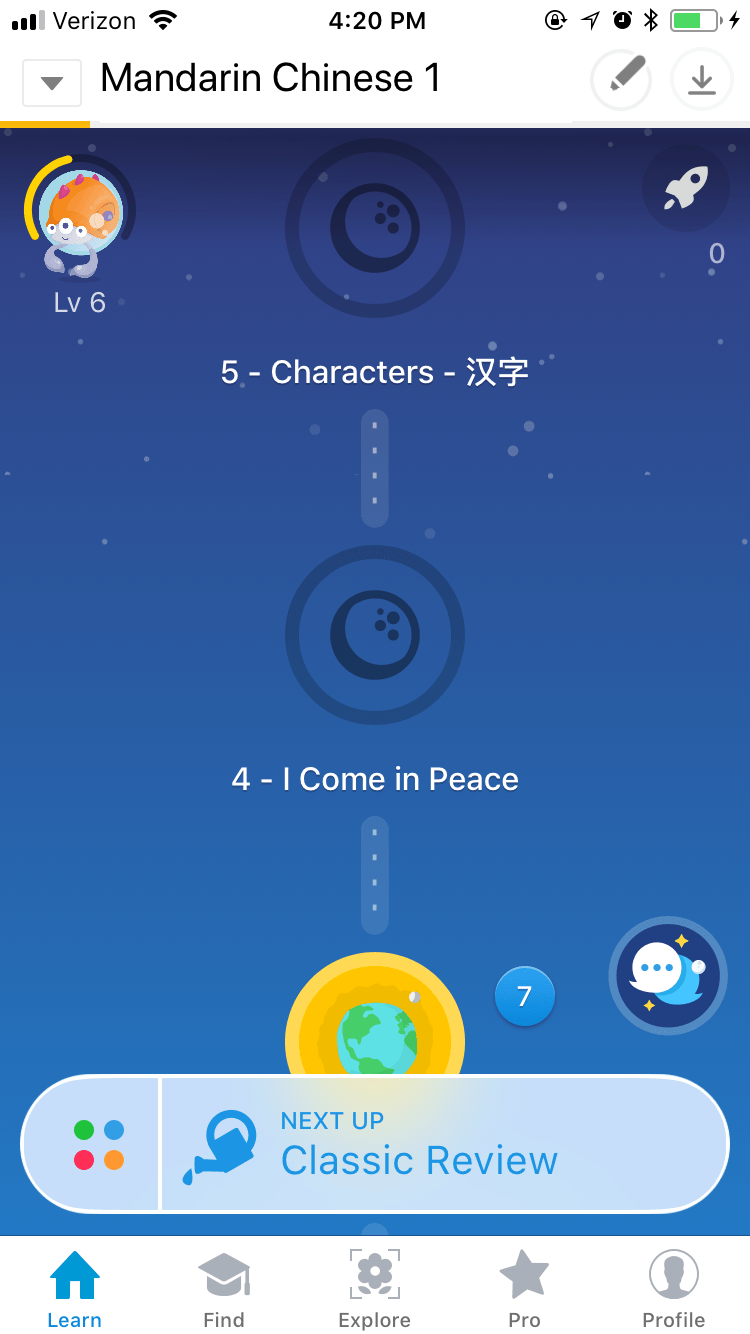Go to the Explore tab
Viewport: 750px width, 1334px height.
(x=375, y=1290)
